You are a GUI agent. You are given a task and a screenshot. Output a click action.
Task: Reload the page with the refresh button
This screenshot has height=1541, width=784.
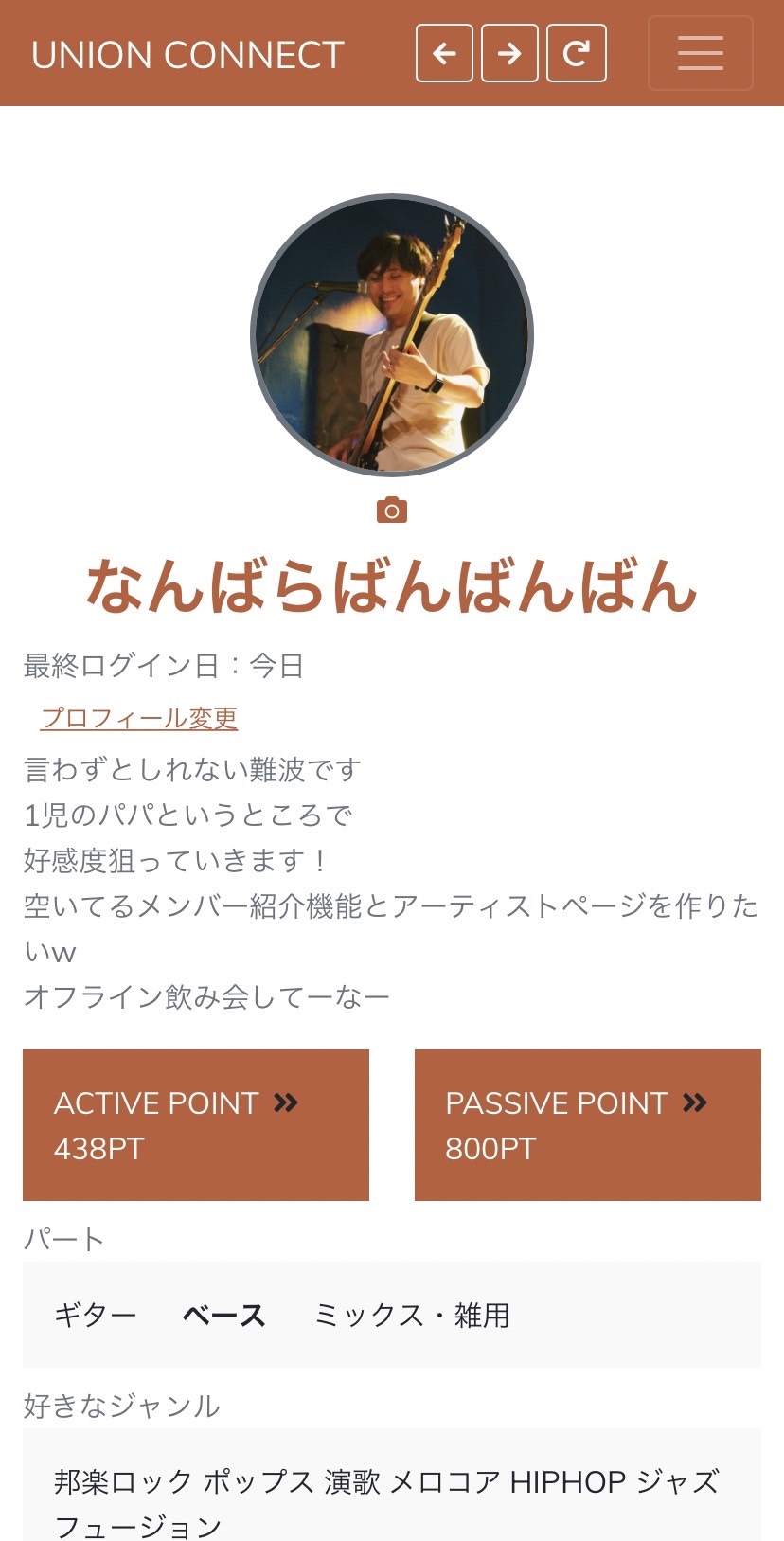(x=577, y=54)
